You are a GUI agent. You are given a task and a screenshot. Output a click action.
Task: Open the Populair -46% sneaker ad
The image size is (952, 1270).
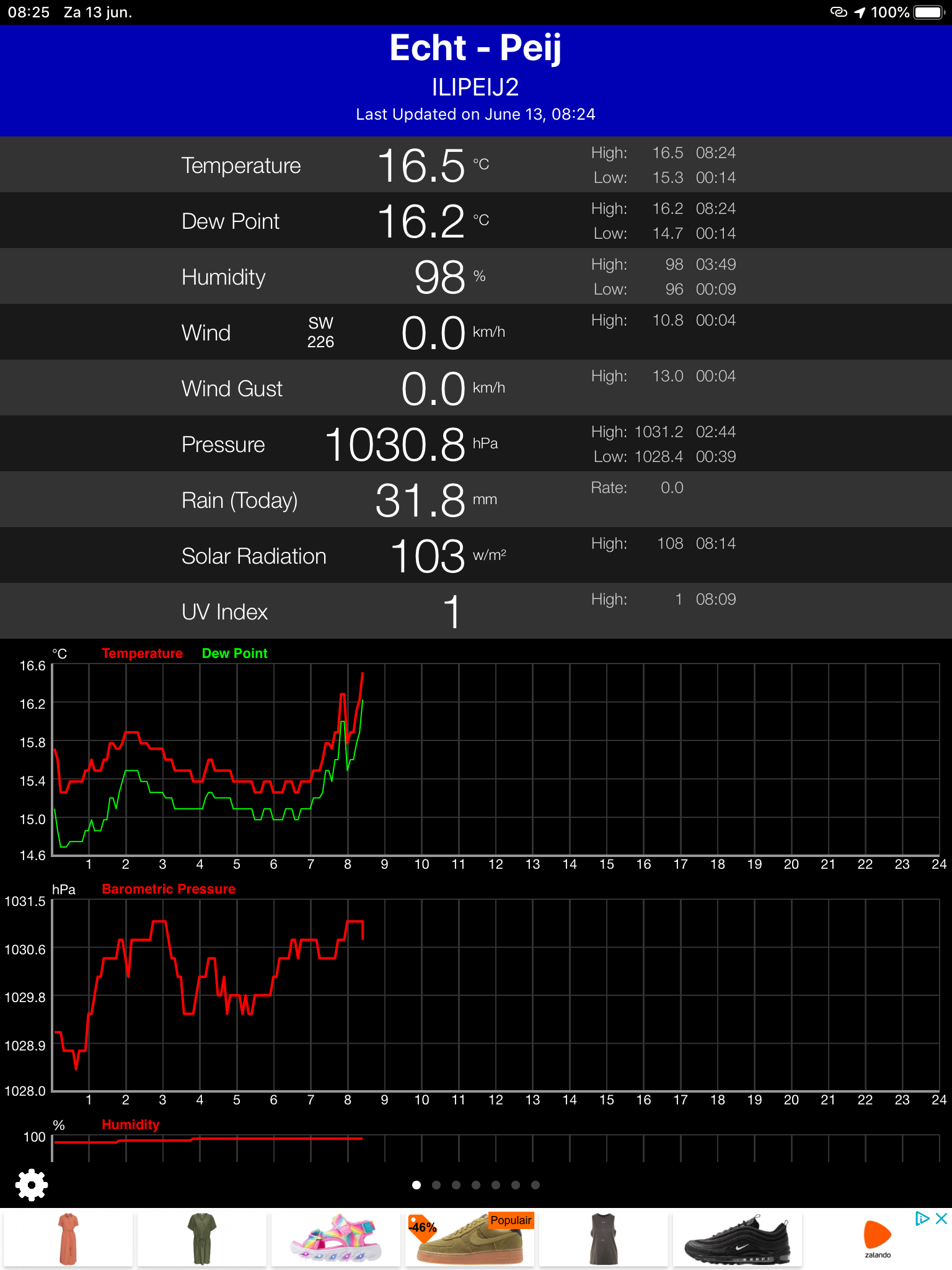pos(470,1239)
